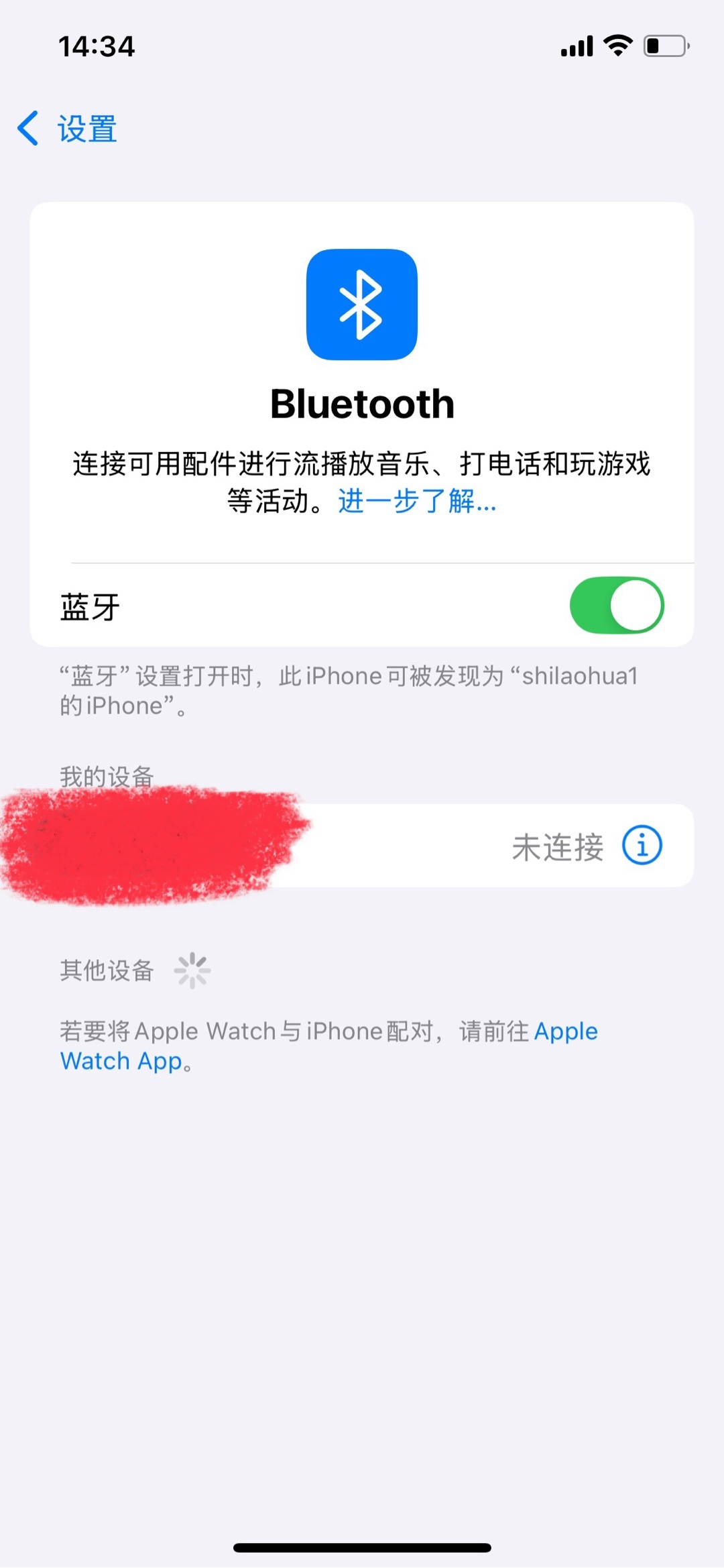Screen dimensions: 724x1568
Task: Go back to 设置
Action: pyautogui.click(x=68, y=129)
